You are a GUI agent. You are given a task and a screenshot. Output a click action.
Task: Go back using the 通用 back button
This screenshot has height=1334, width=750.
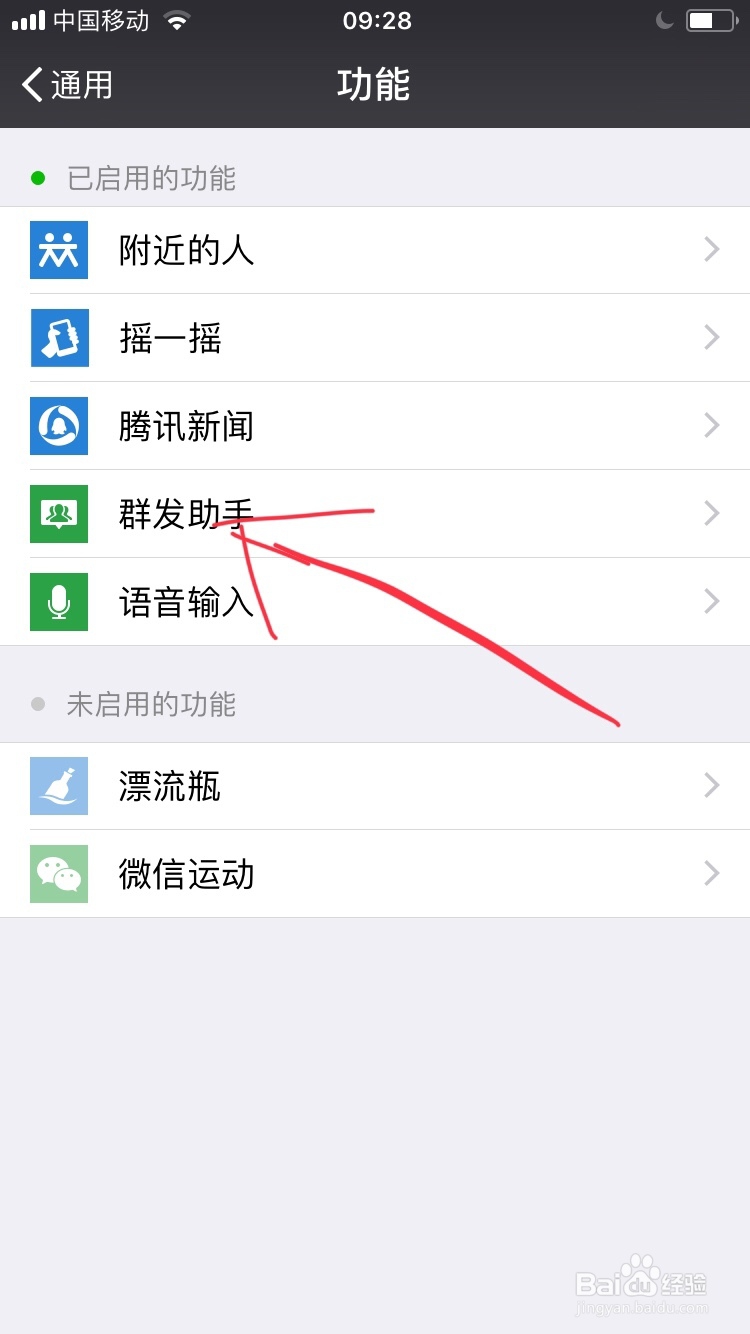65,85
